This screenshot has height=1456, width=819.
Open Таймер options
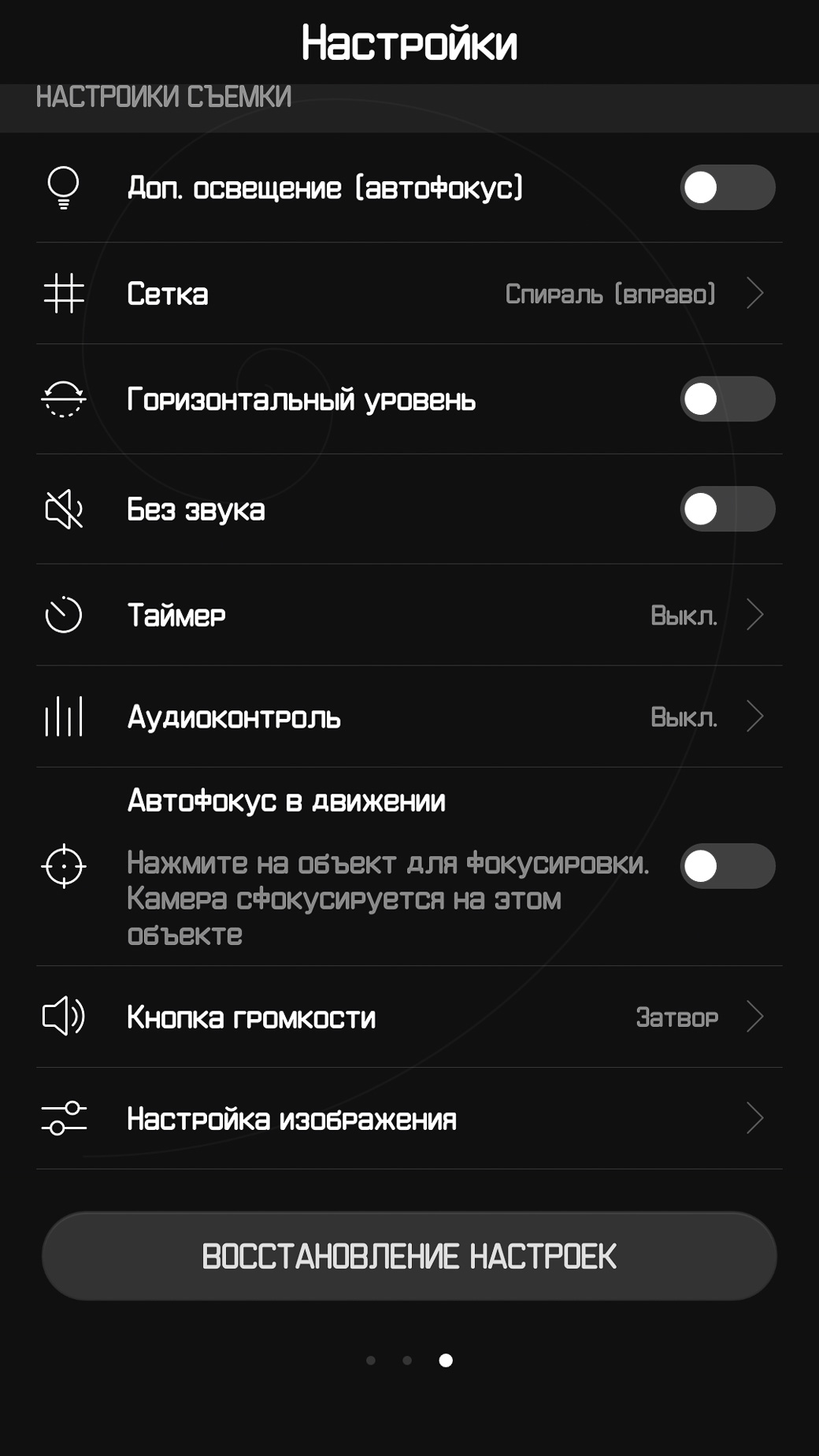409,615
